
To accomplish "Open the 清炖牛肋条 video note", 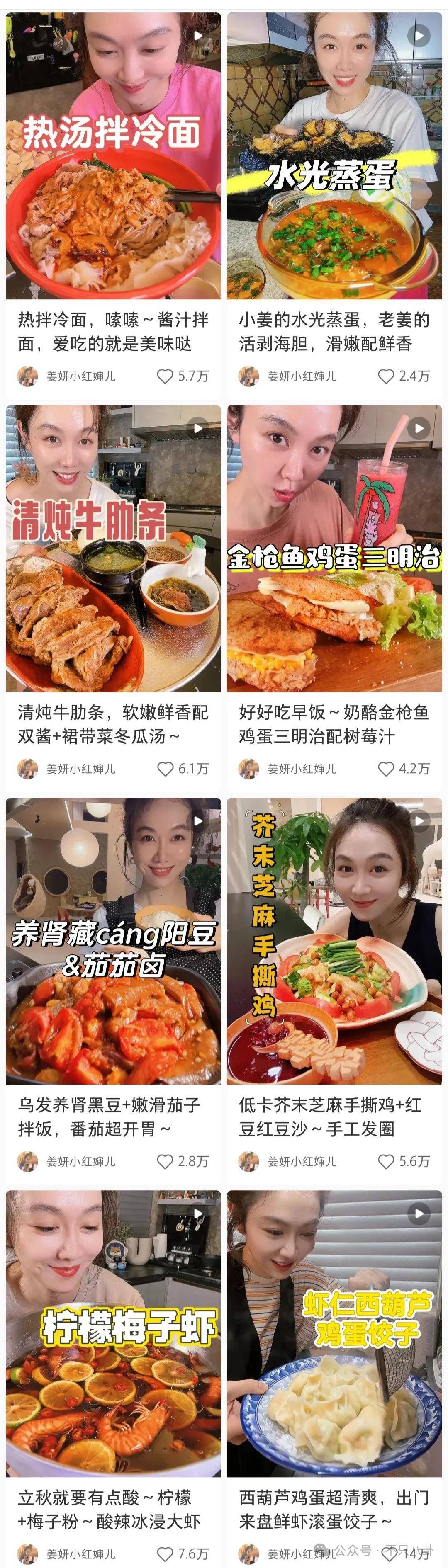I will [113, 549].
